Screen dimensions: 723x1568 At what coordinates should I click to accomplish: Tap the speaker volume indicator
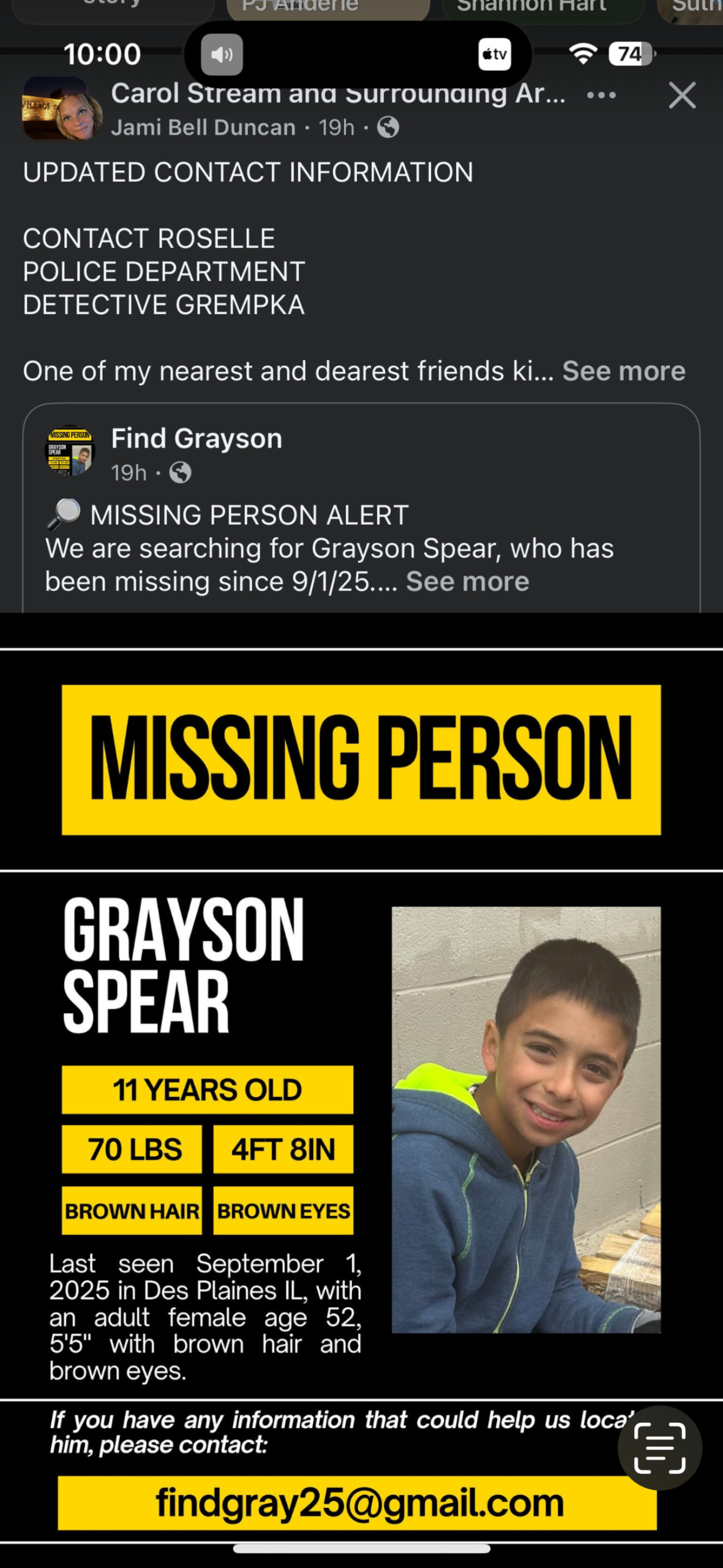point(222,55)
